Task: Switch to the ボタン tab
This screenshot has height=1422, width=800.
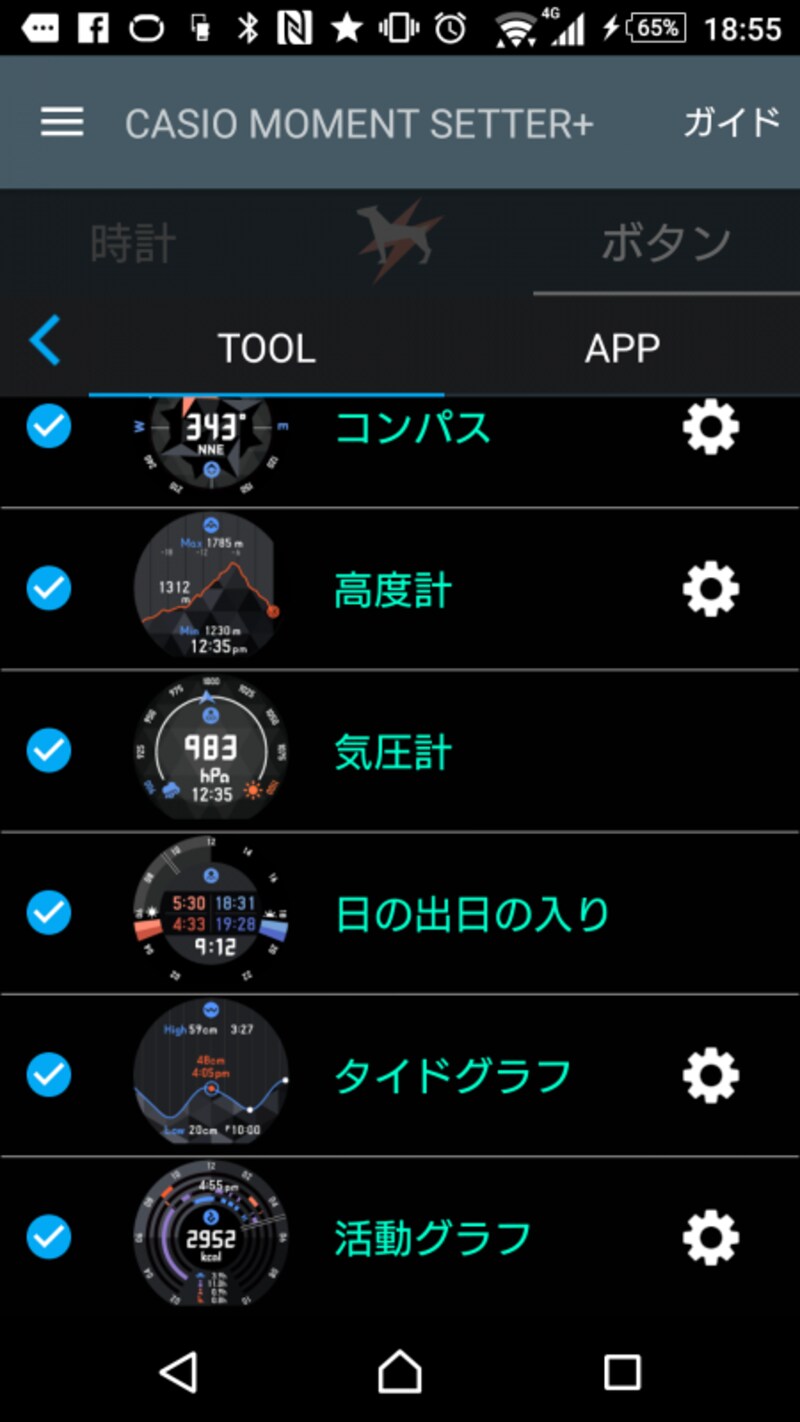Action: point(665,243)
